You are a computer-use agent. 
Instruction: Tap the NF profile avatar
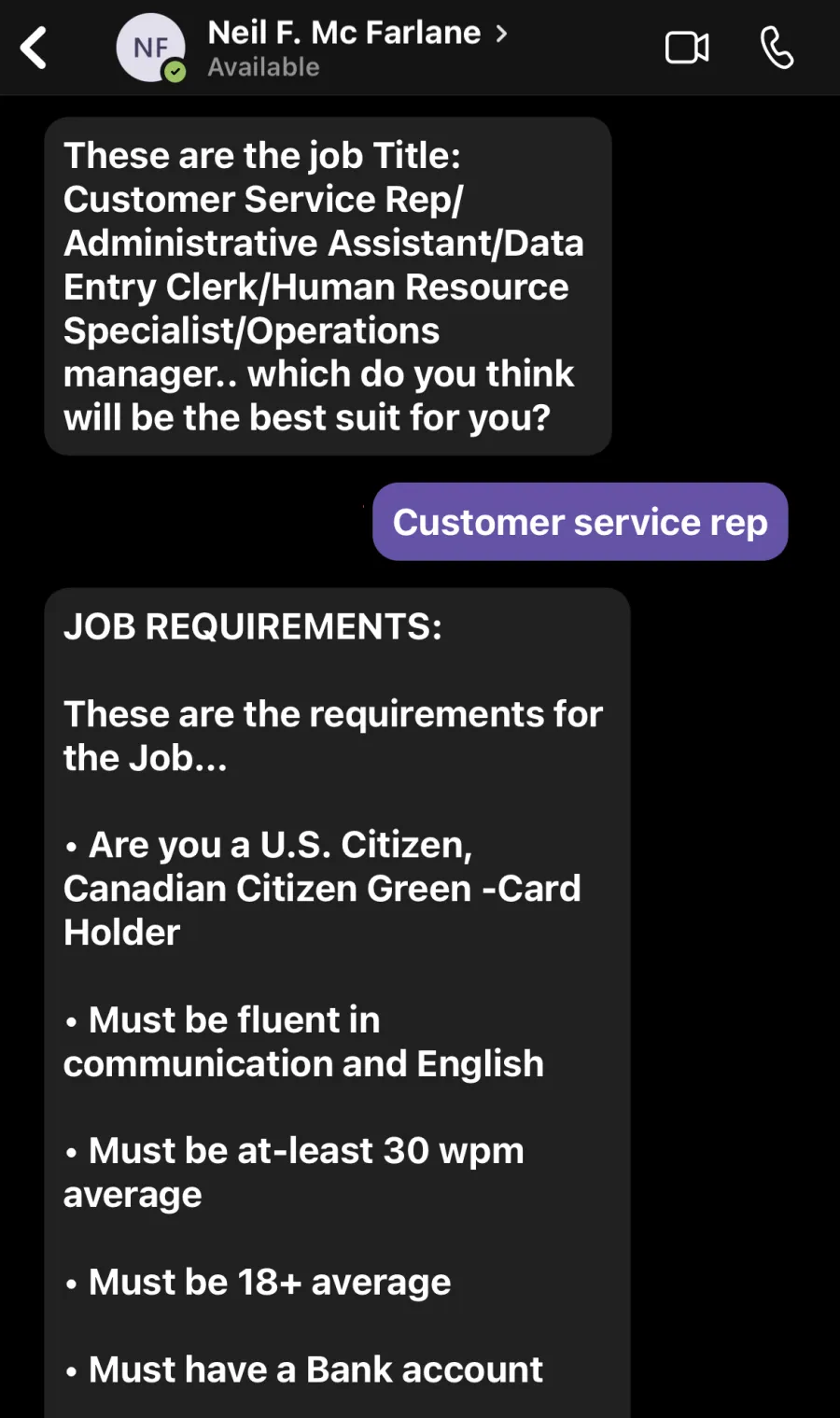click(150, 48)
